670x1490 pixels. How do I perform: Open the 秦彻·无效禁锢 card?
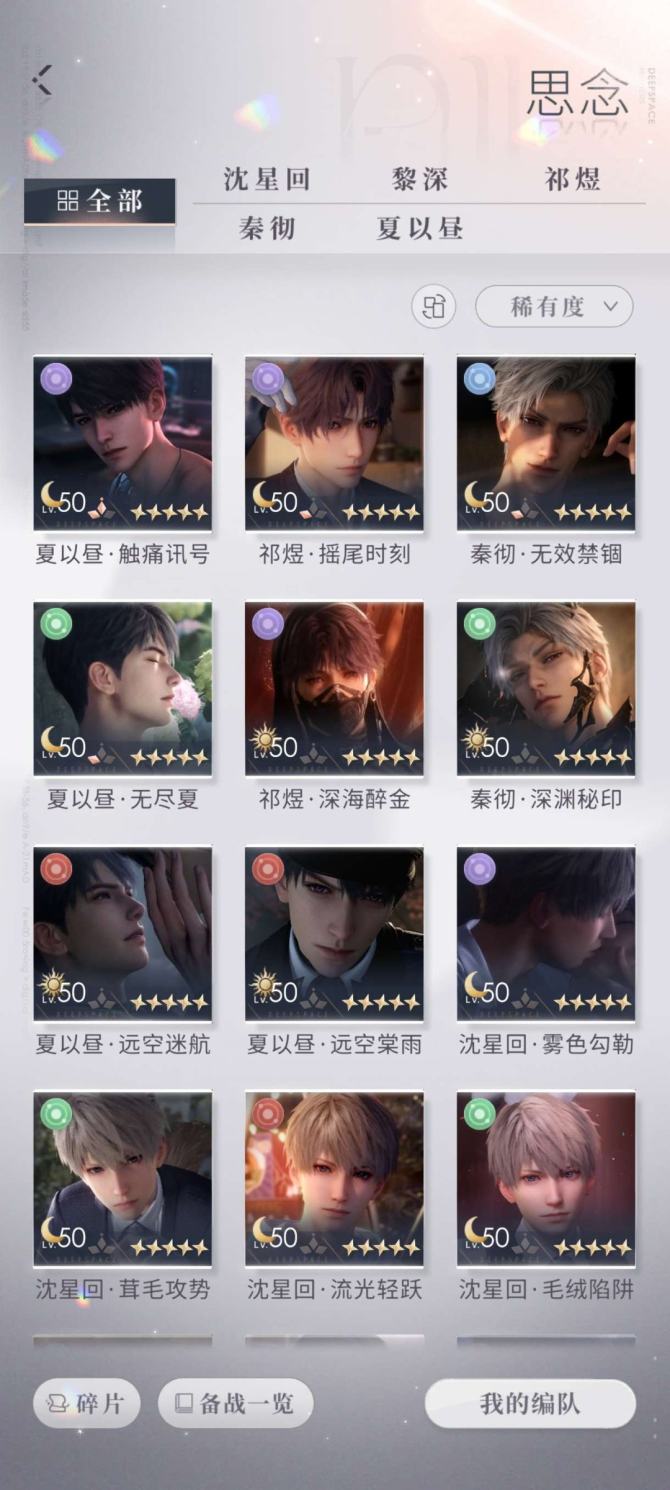tap(546, 443)
